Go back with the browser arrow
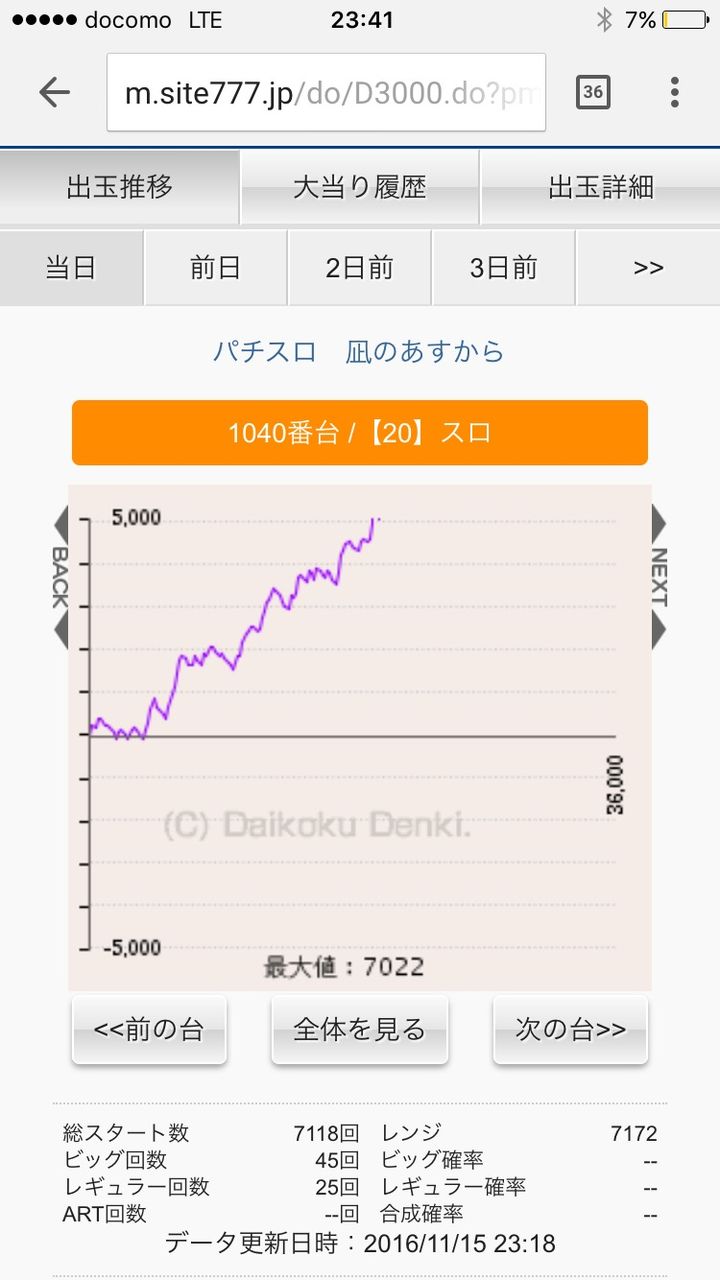 pos(54,93)
